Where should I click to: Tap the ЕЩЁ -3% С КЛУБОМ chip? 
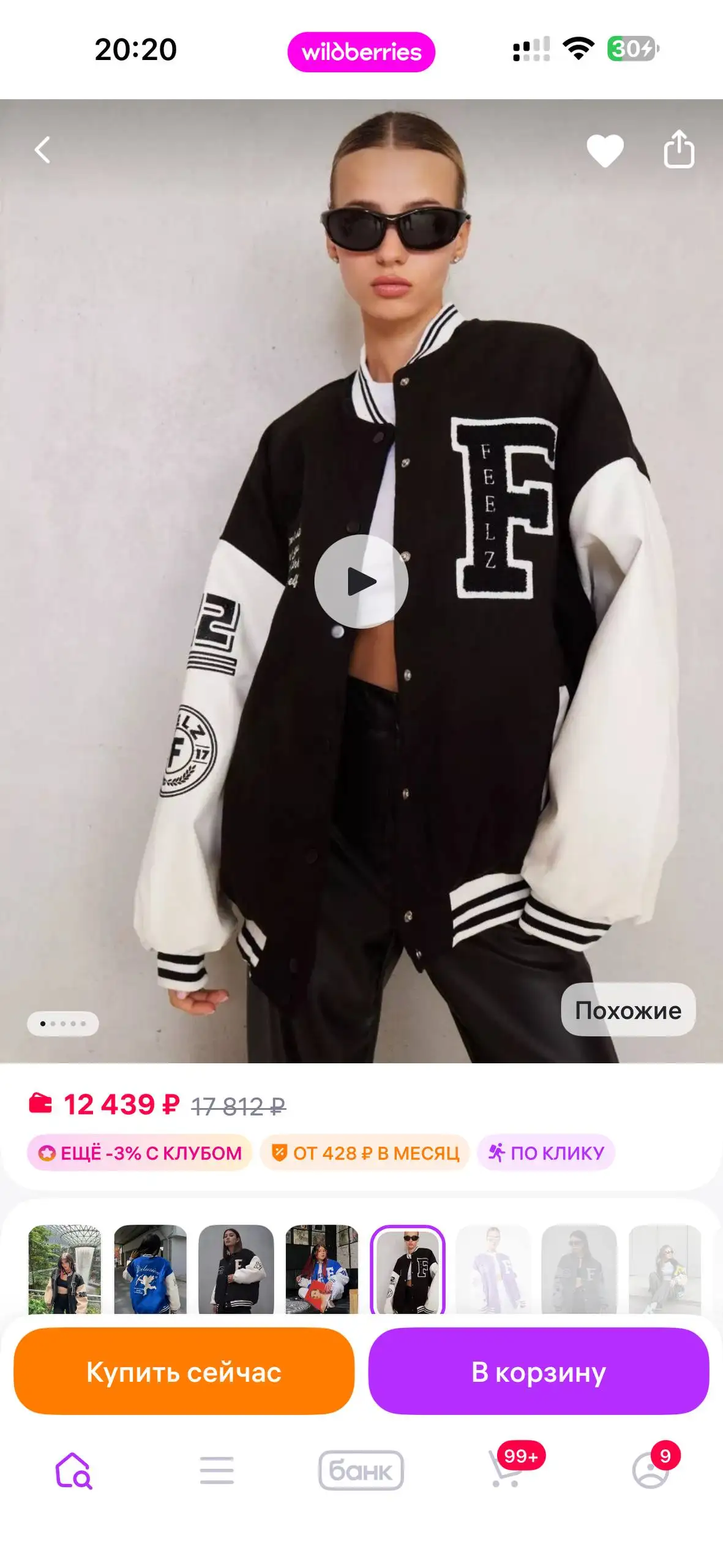pos(140,1153)
